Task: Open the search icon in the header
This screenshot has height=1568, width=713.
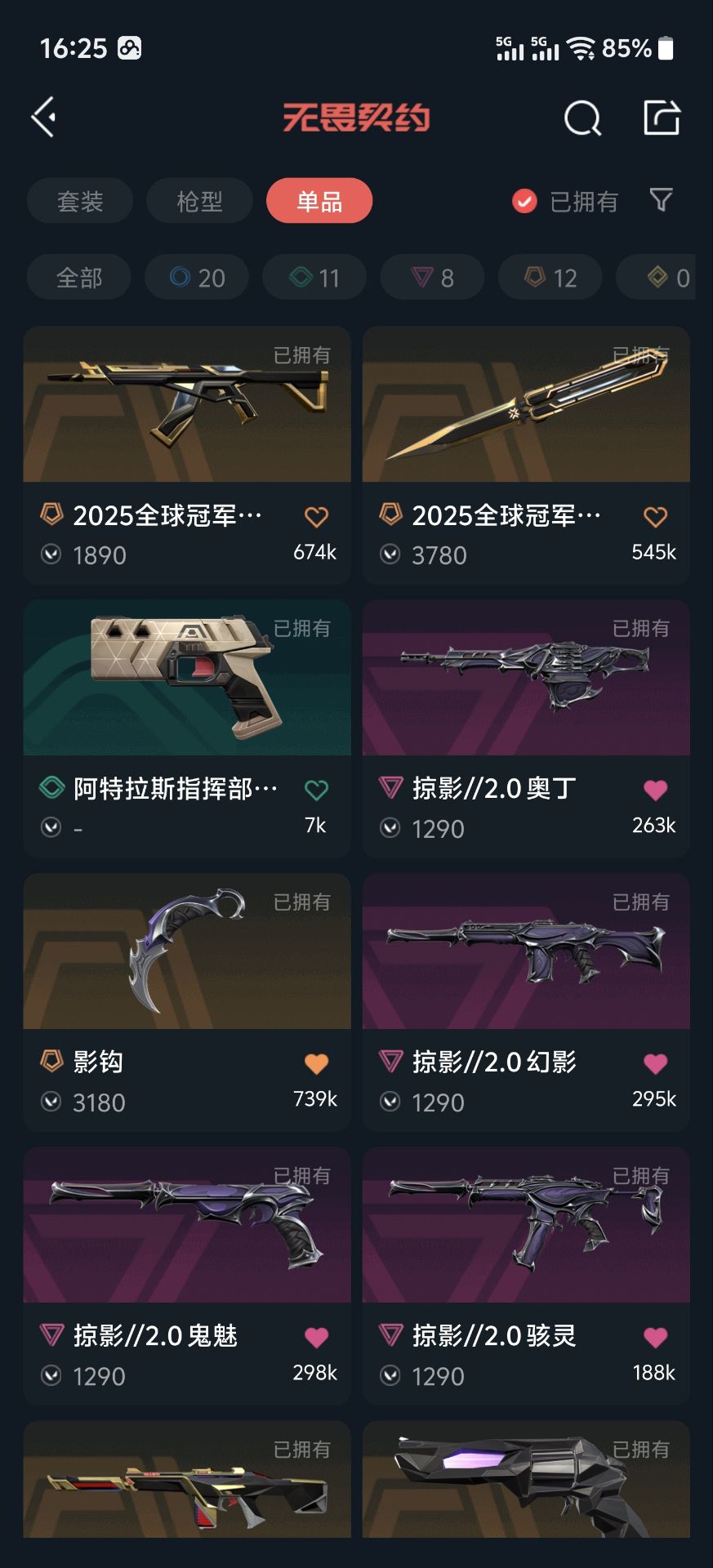Action: [582, 118]
